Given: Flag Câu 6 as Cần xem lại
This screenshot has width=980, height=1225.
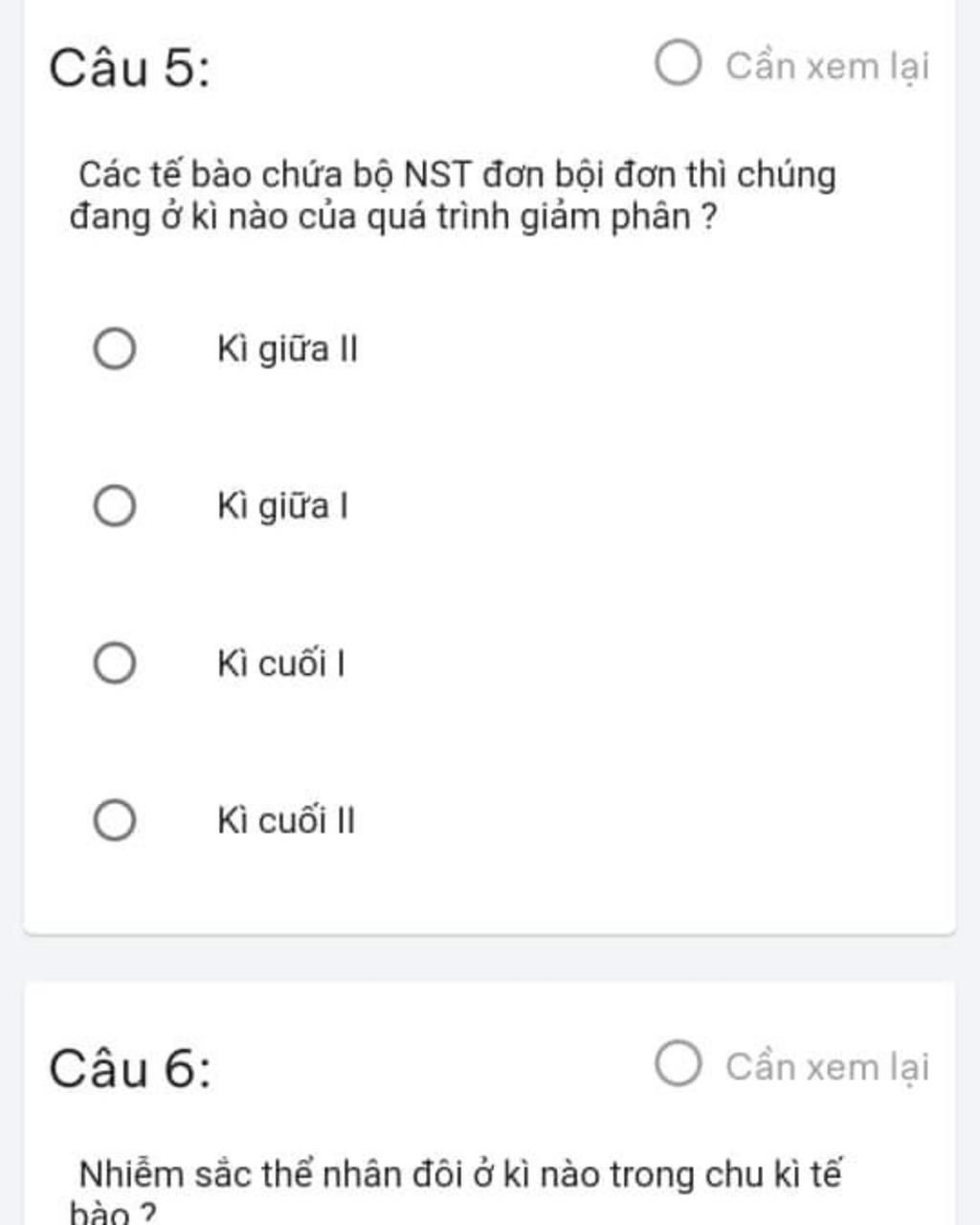Looking at the screenshot, I should (679, 1064).
